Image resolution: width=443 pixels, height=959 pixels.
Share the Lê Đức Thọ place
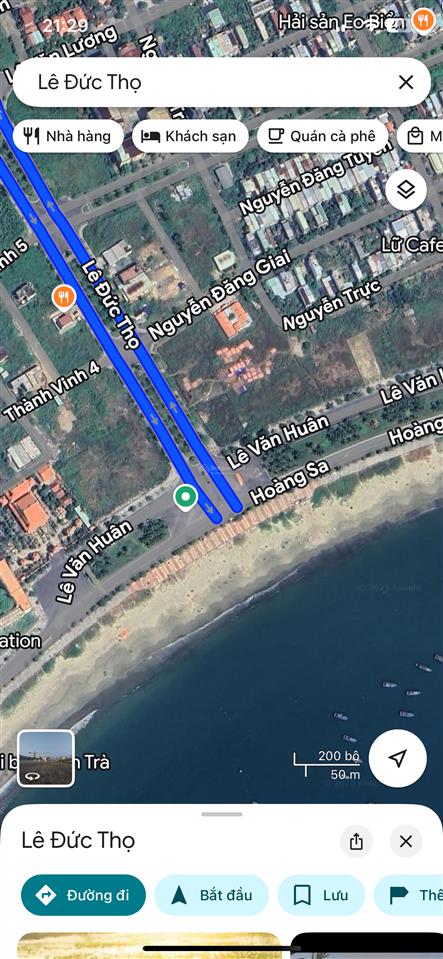(356, 842)
